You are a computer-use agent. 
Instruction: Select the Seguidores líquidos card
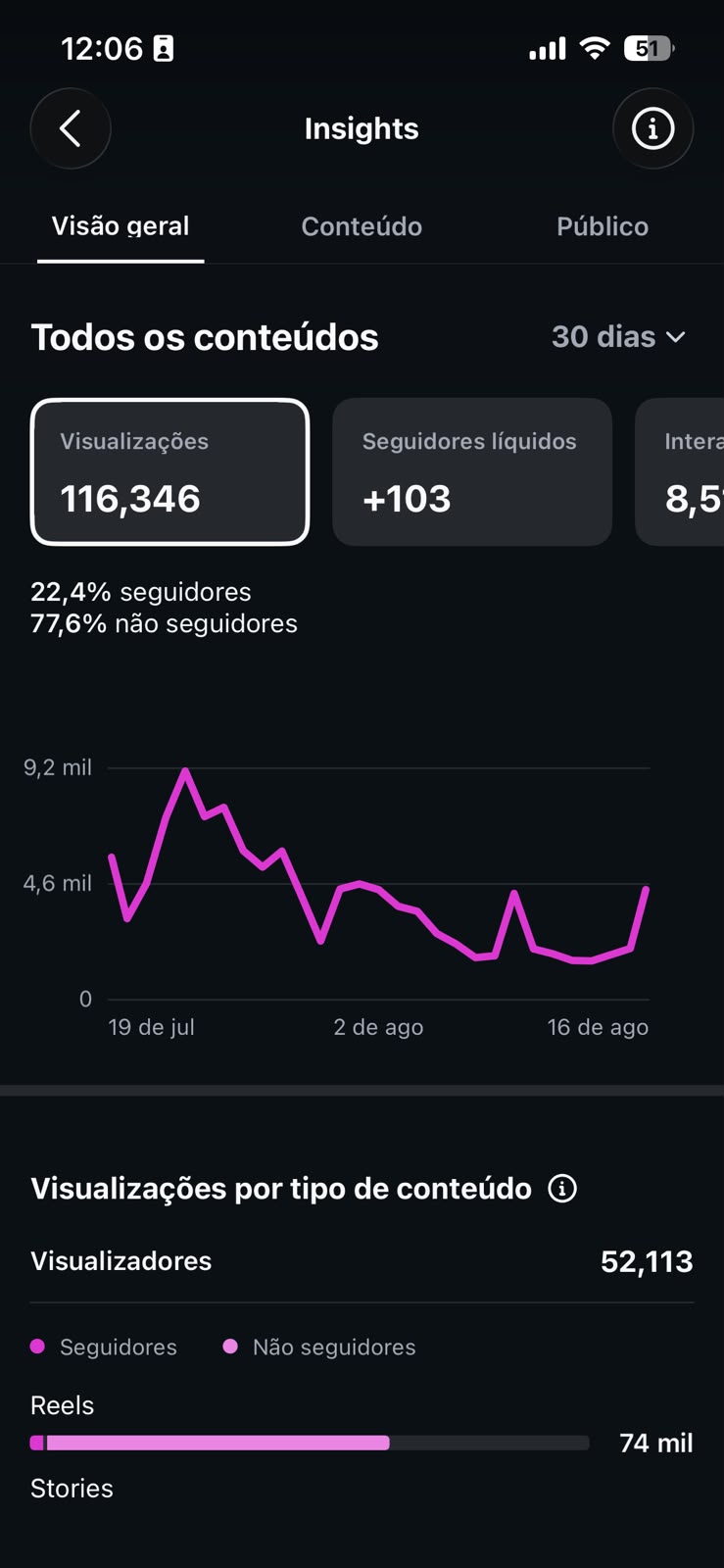(472, 471)
